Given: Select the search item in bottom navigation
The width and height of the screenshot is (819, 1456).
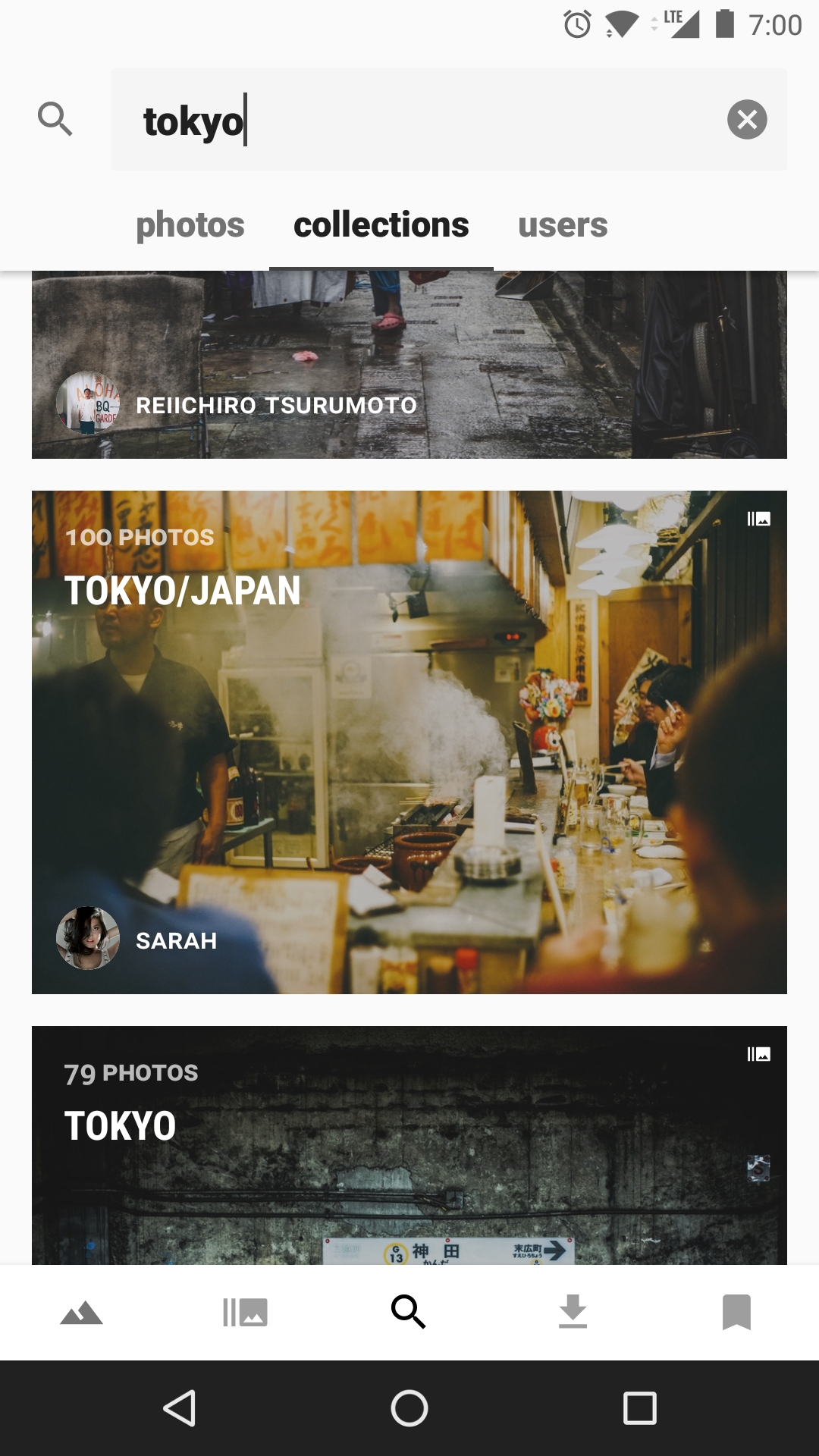Looking at the screenshot, I should point(409,1313).
